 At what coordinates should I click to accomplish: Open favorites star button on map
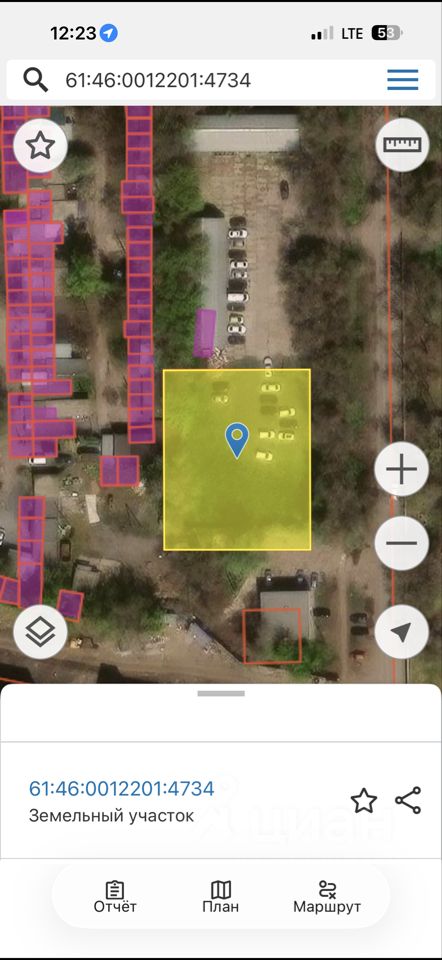click(x=40, y=146)
